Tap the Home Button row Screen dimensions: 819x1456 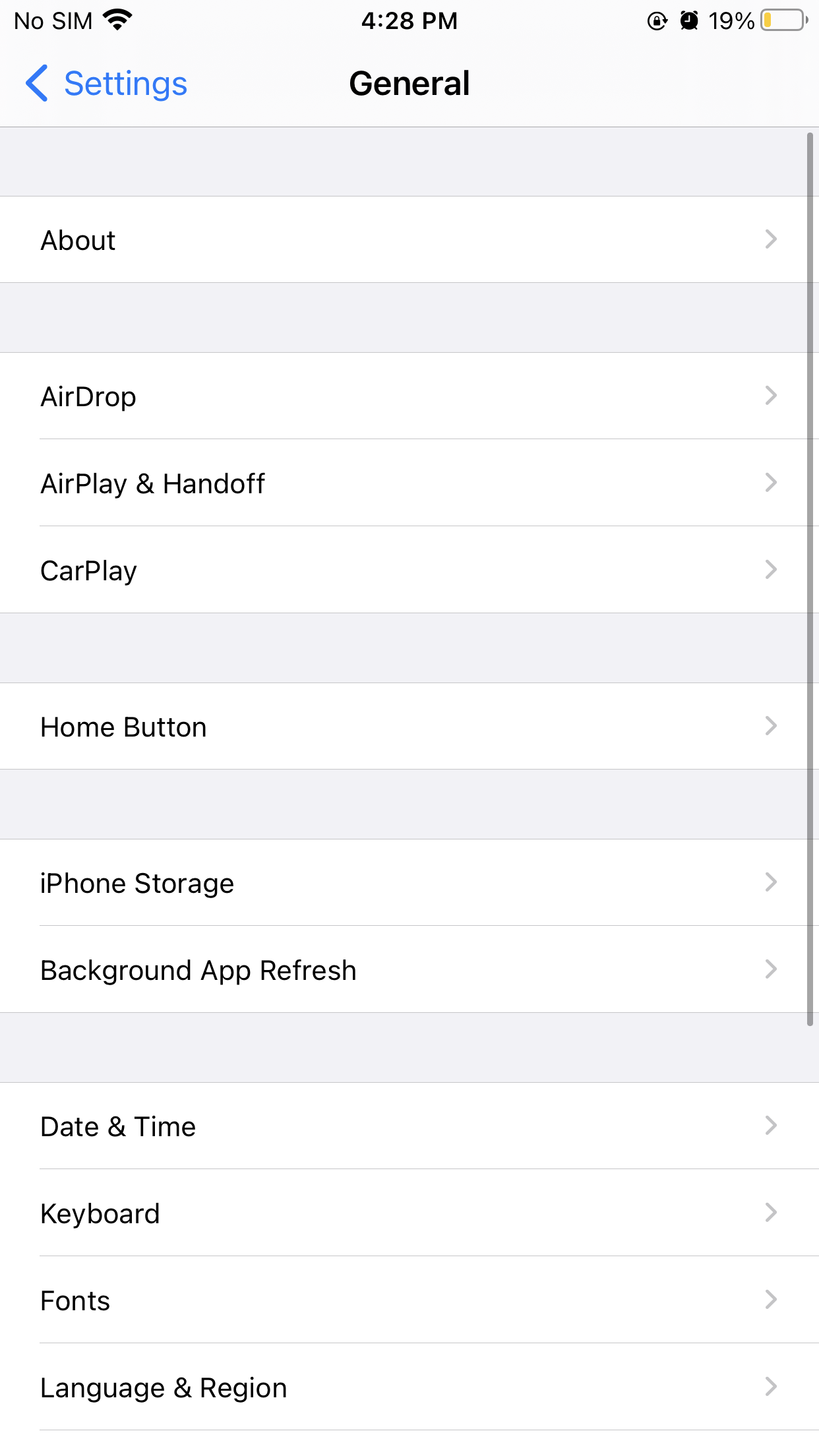coord(409,727)
